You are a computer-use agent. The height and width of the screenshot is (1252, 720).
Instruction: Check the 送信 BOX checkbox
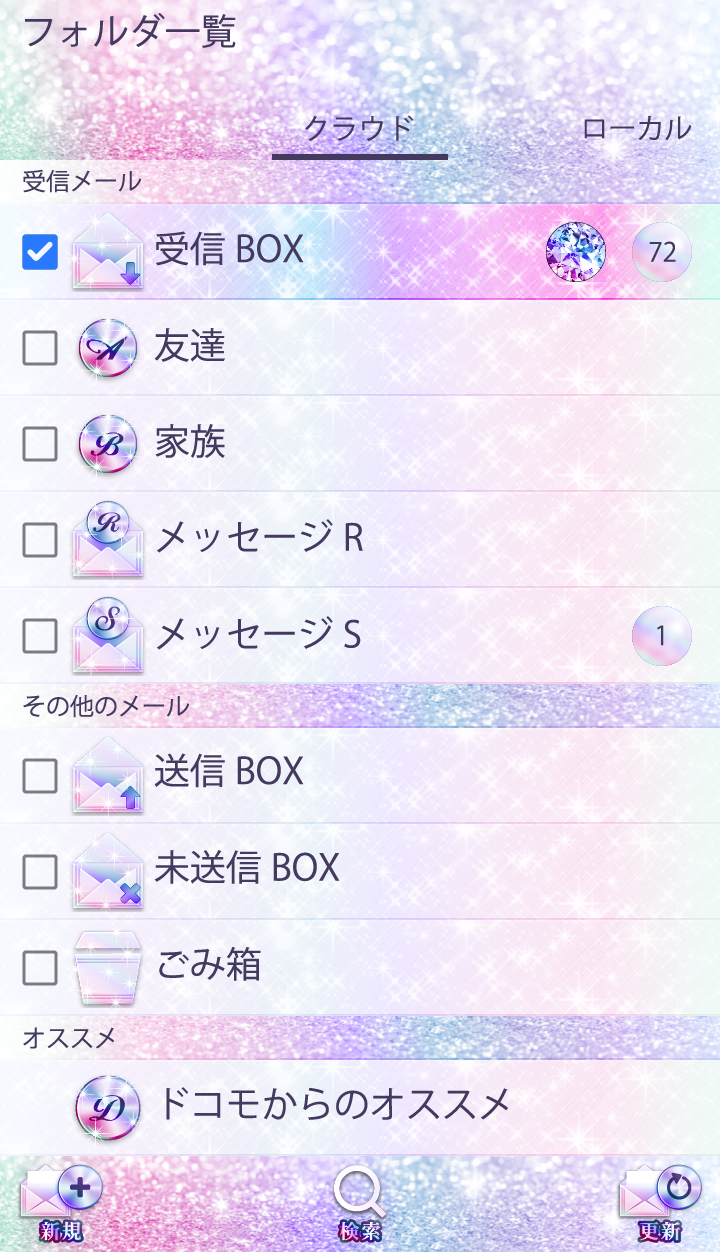(40, 775)
